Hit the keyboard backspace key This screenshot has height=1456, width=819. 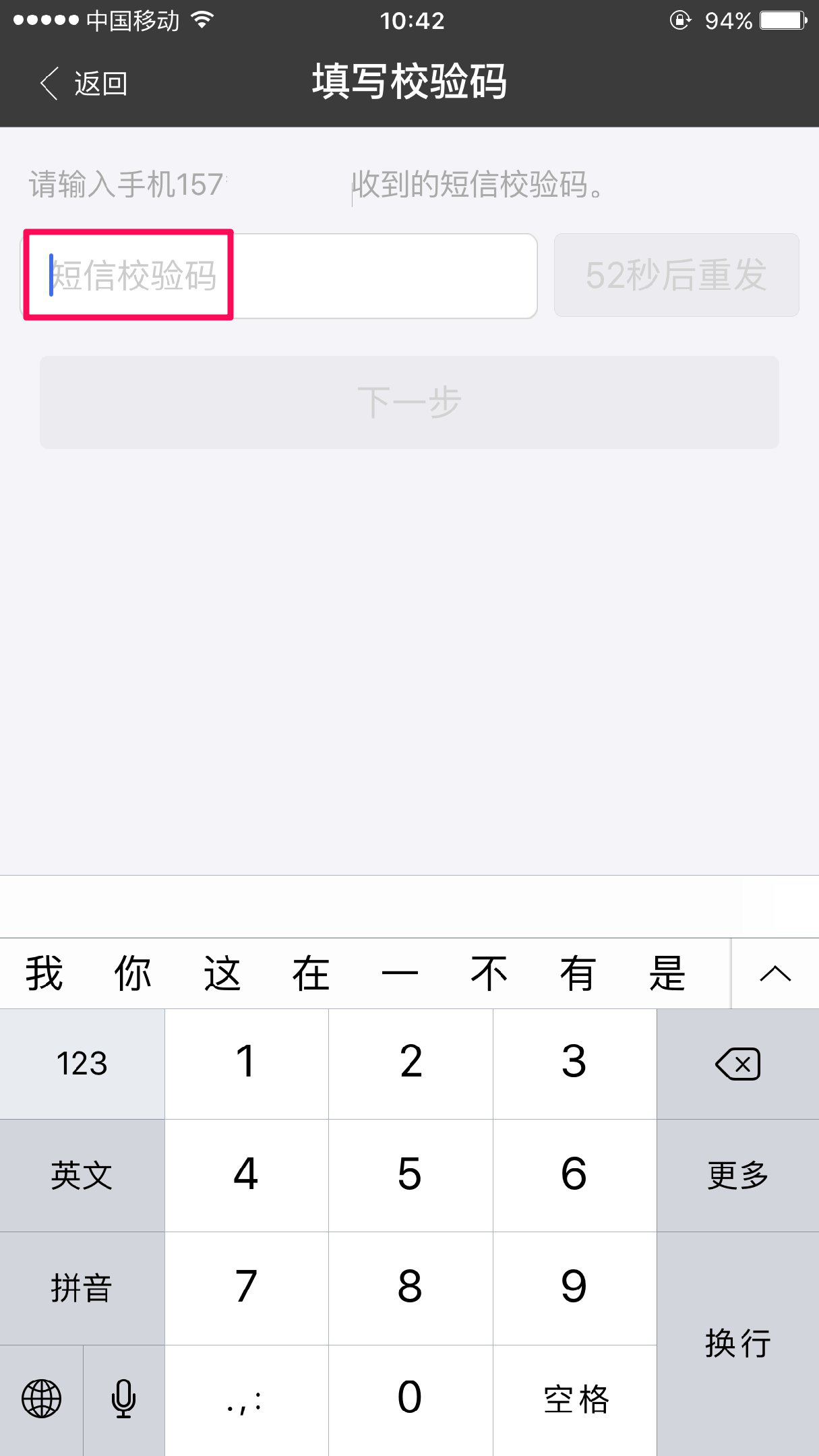click(738, 1064)
